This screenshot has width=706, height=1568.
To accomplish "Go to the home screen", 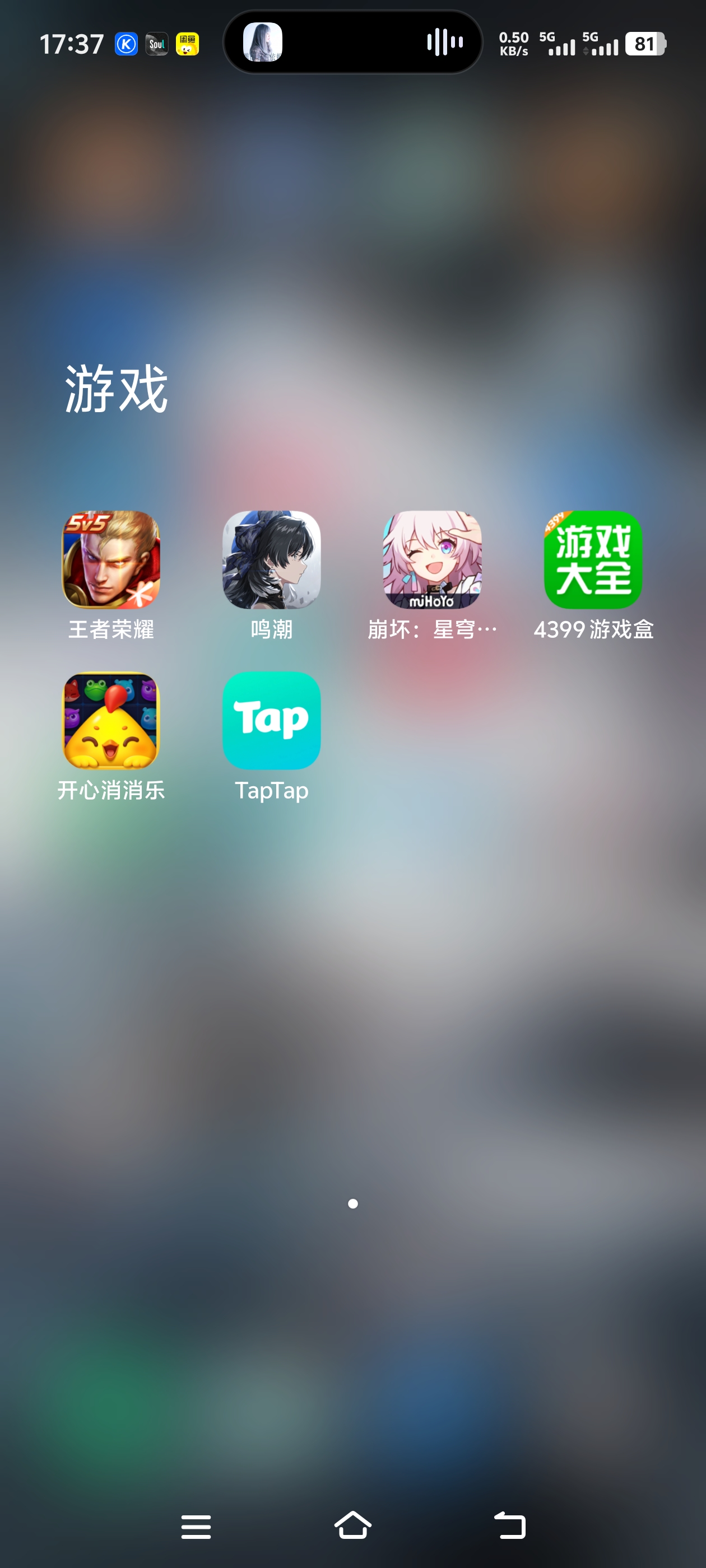I will pos(352,1525).
